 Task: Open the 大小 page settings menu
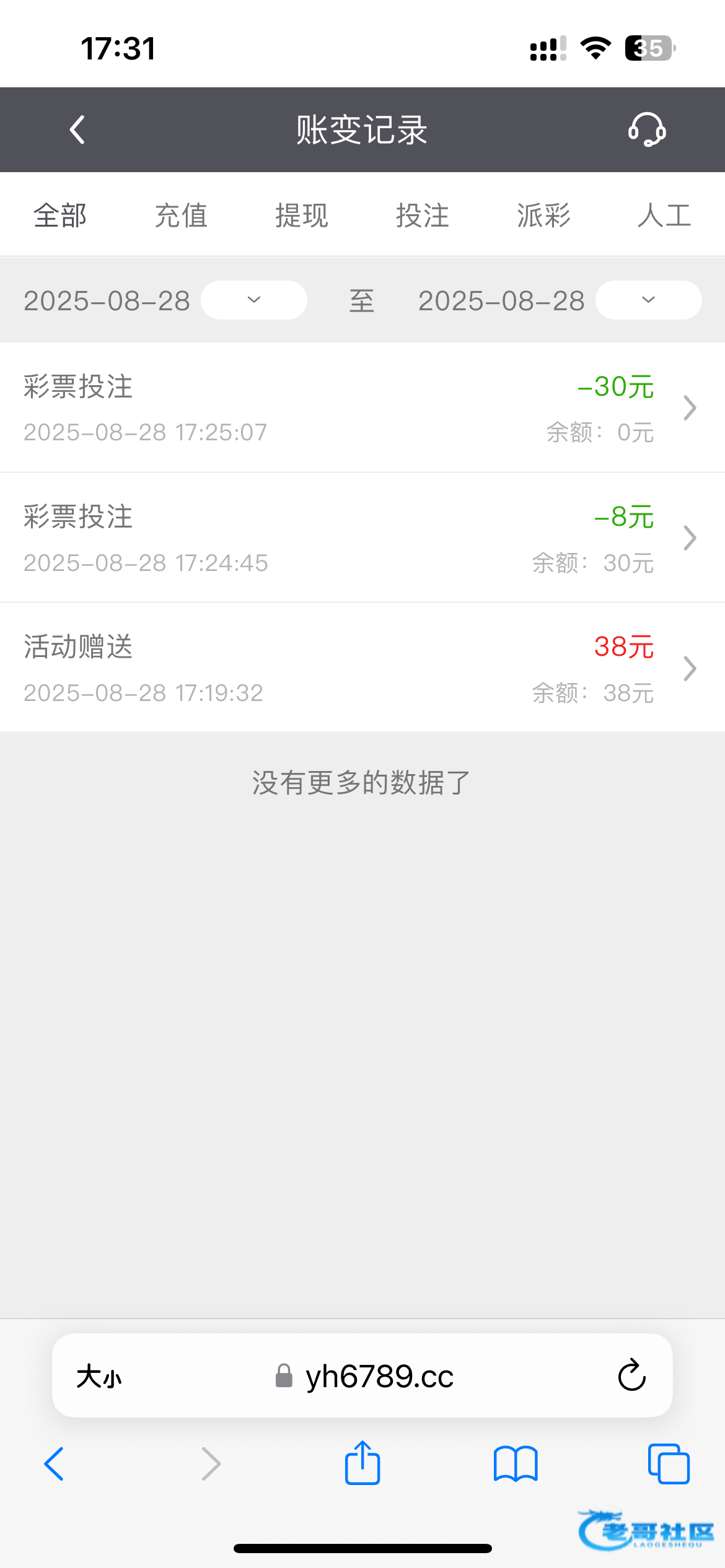99,1377
